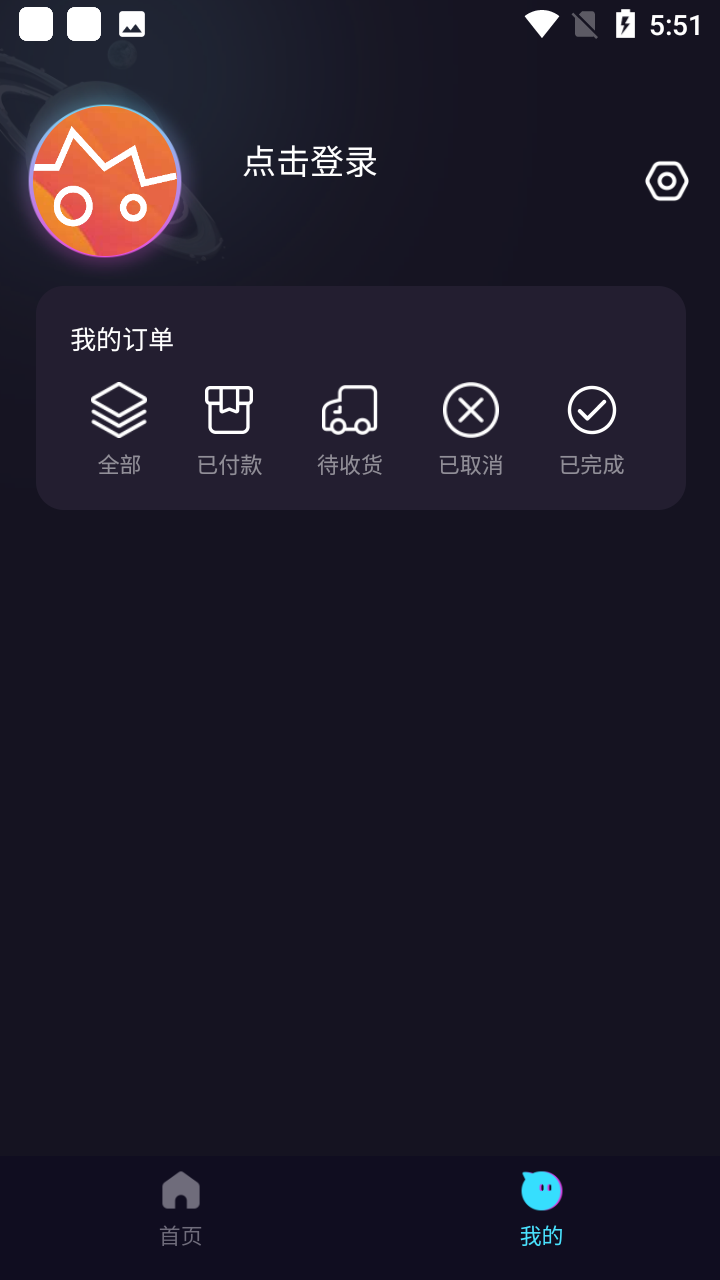Viewport: 720px width, 1280px height.
Task: View all orders under 全部
Action: tap(119, 429)
